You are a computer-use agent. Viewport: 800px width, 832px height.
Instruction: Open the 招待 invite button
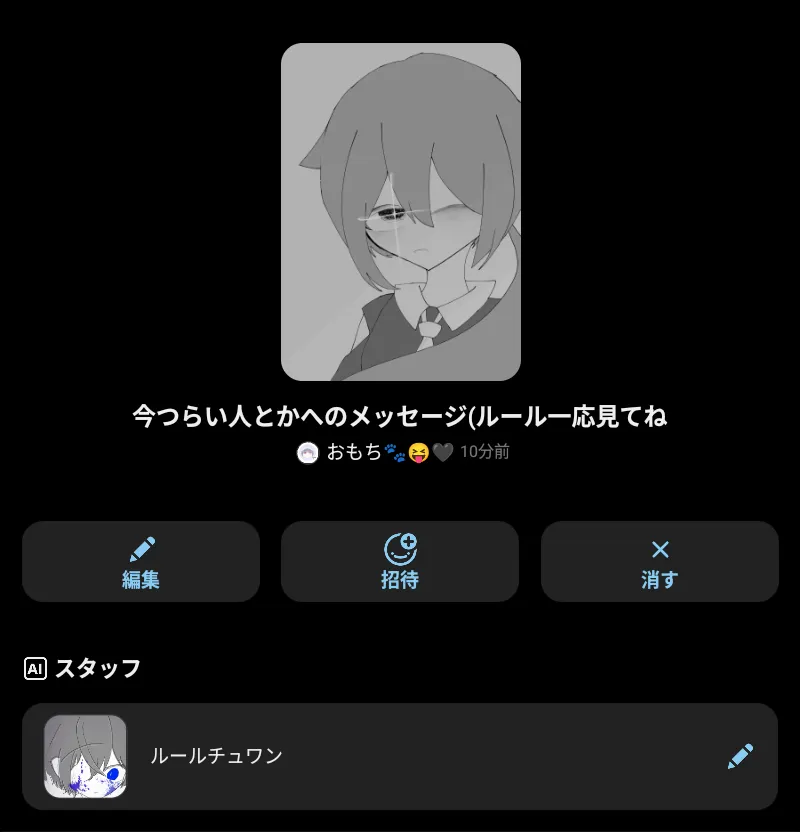tap(400, 562)
